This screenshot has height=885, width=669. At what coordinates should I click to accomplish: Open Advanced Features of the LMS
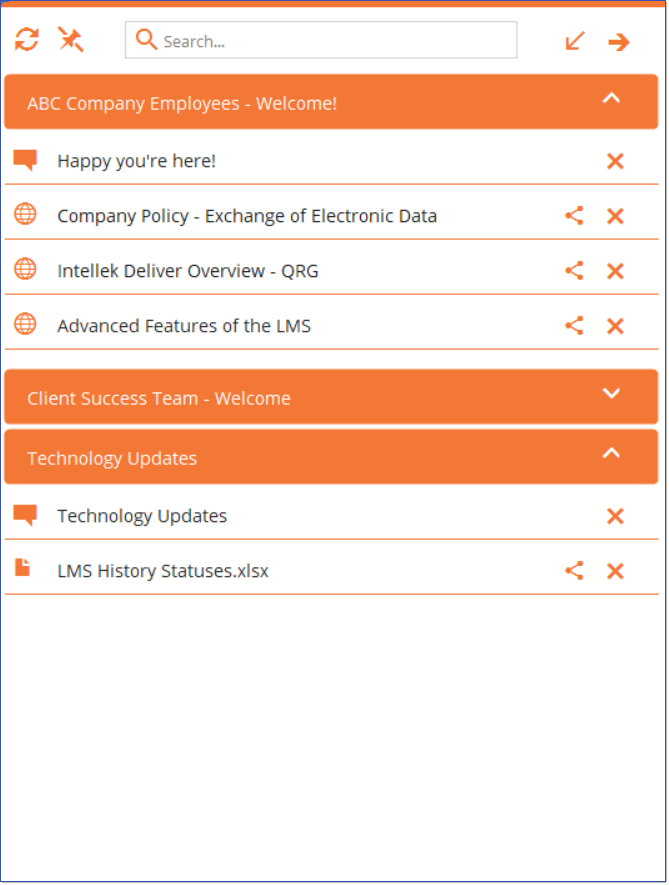[183, 326]
